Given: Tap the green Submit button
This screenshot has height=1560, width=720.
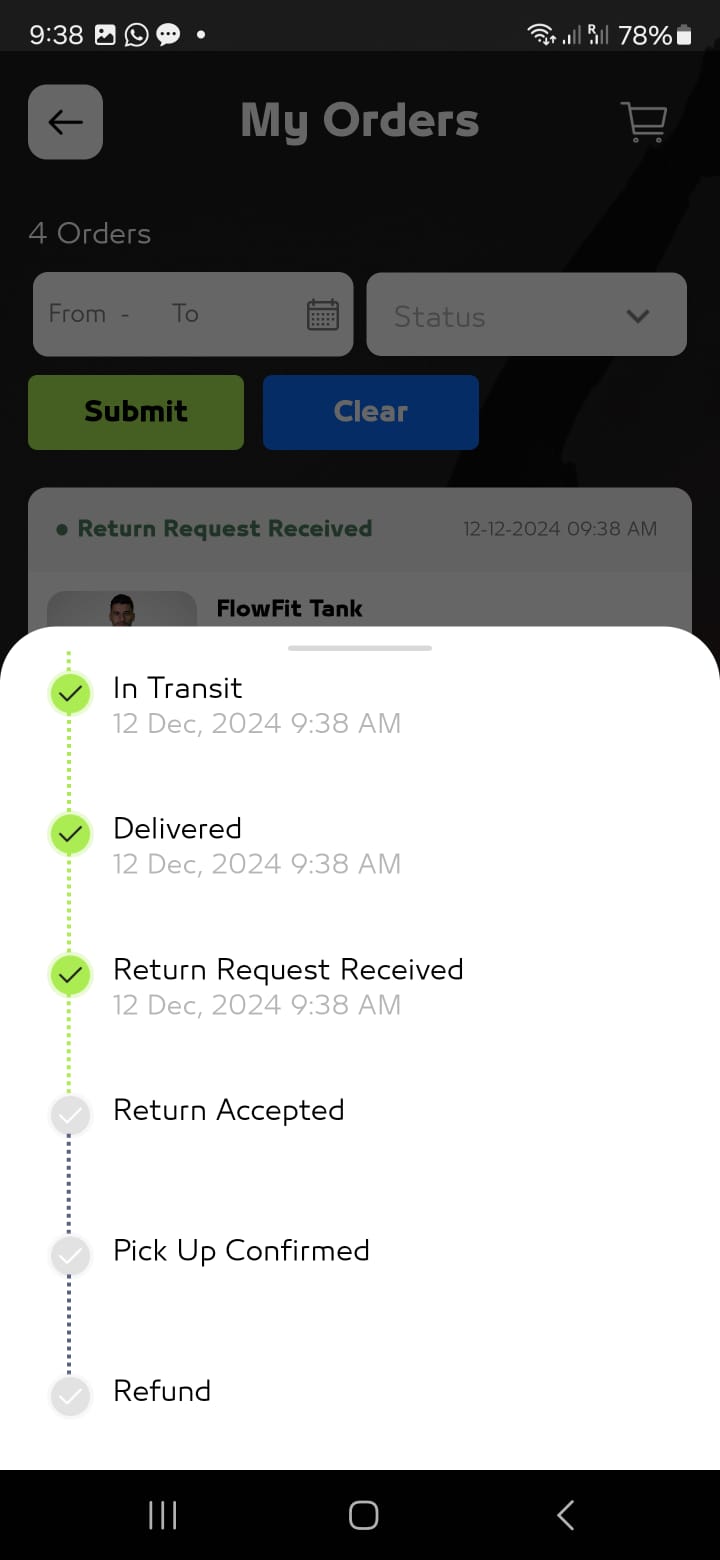Looking at the screenshot, I should pos(136,412).
